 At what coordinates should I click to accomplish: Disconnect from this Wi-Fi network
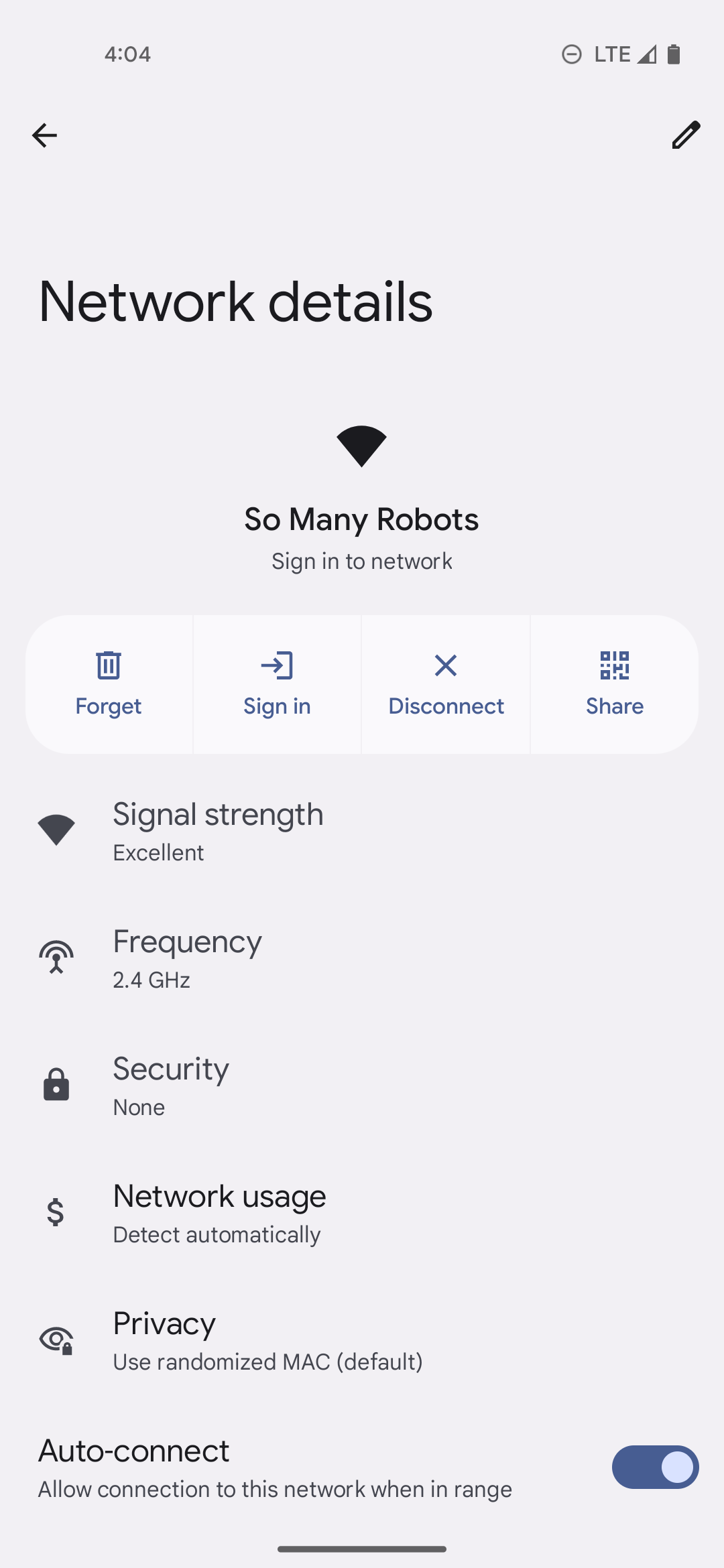pos(446,684)
